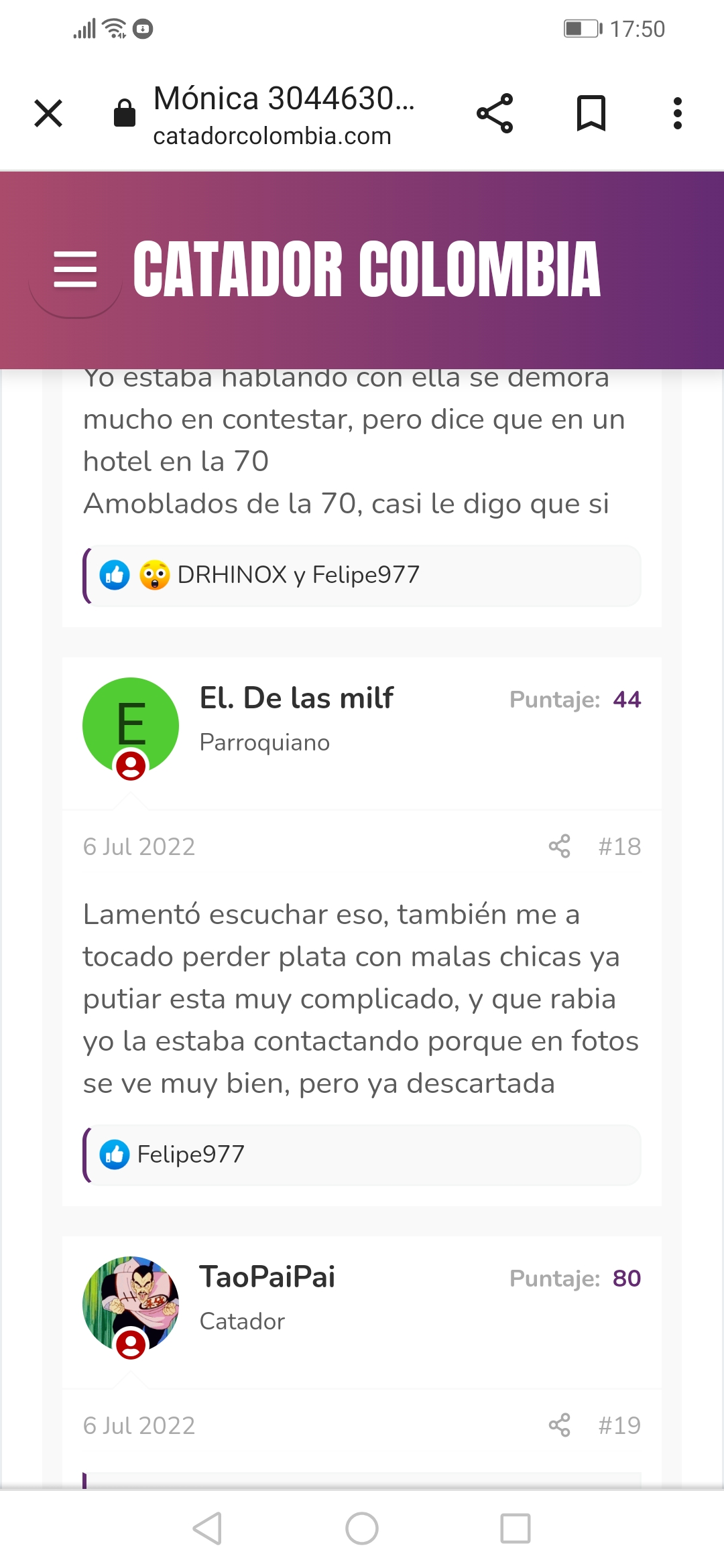
Task: Open the browser overflow menu
Action: (x=678, y=113)
